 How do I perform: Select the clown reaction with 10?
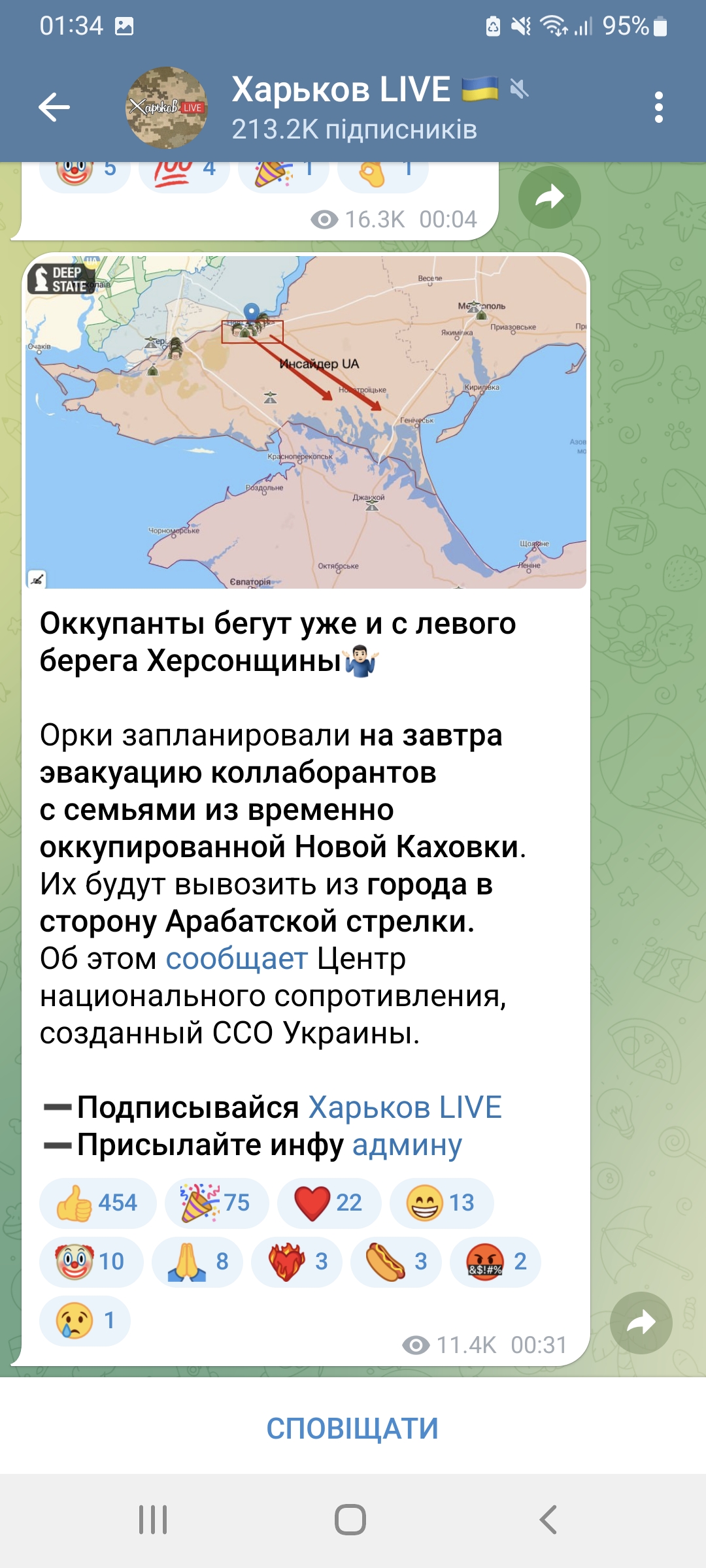pos(92,1262)
